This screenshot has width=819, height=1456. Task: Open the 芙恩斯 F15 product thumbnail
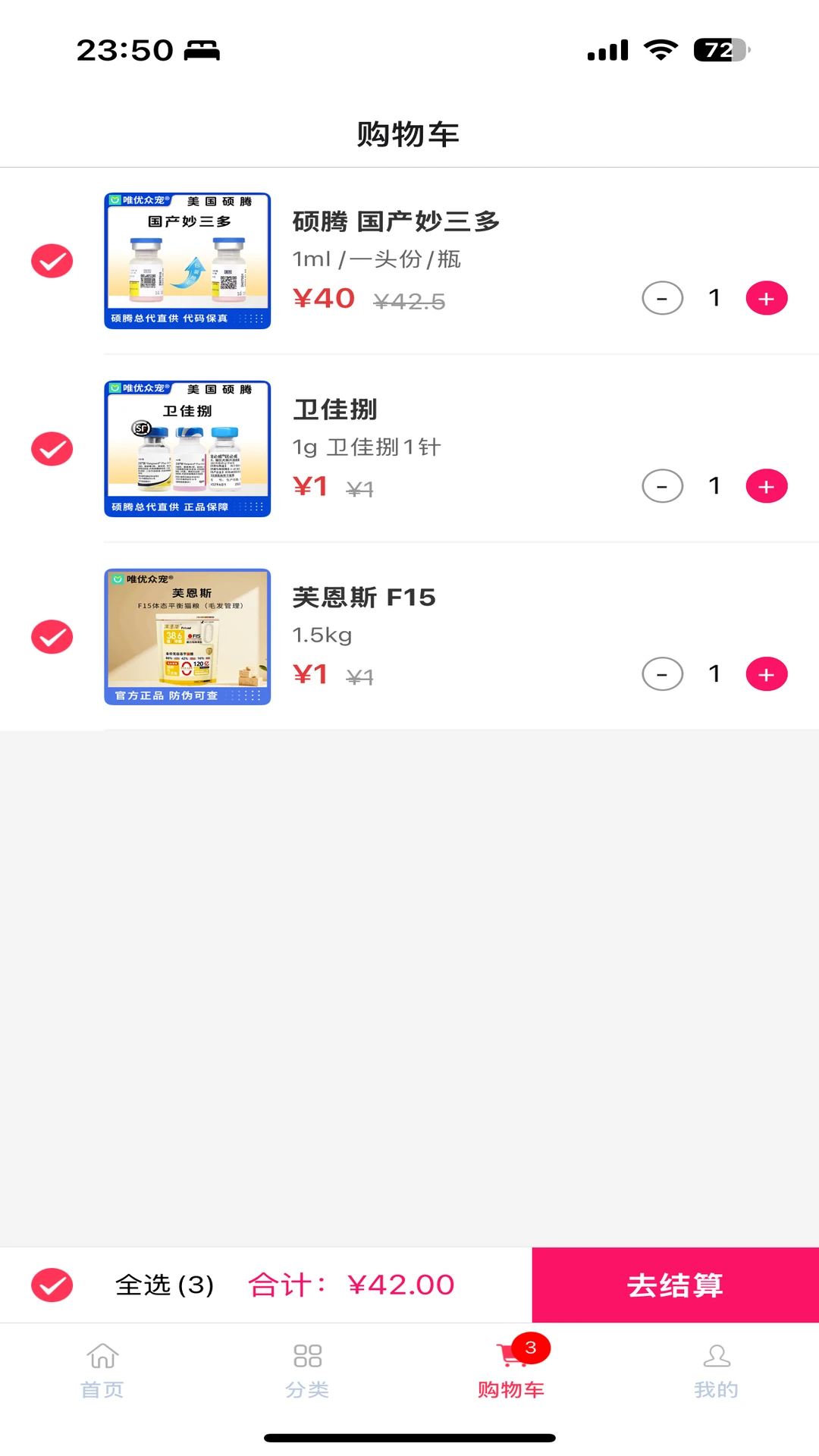pos(187,637)
